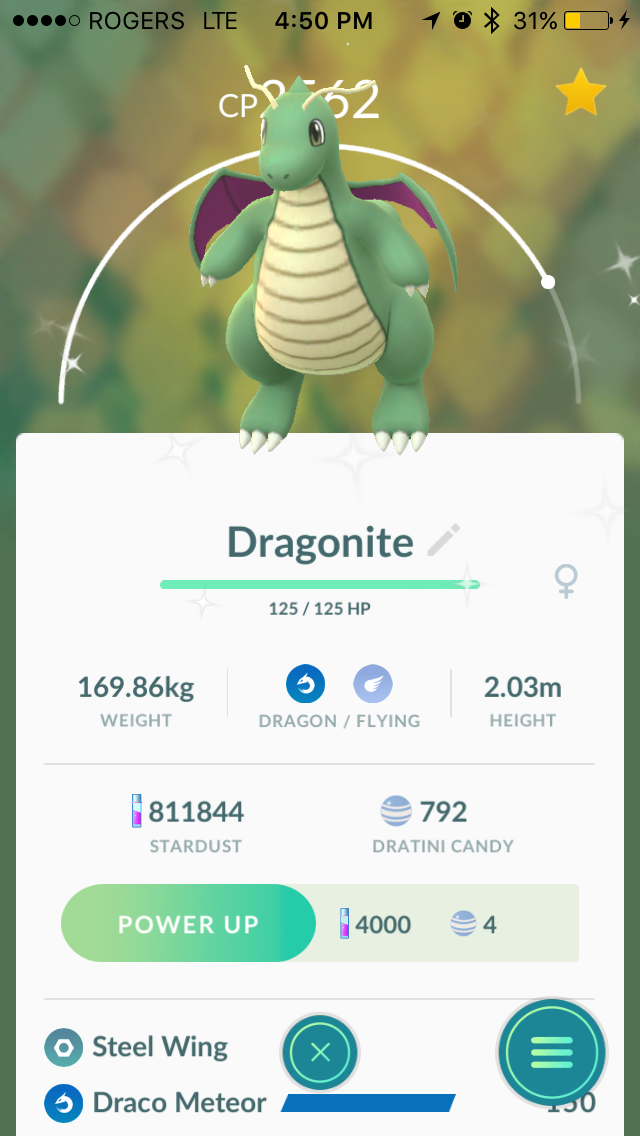Toggle the favorite star for Dragonite

tap(580, 94)
